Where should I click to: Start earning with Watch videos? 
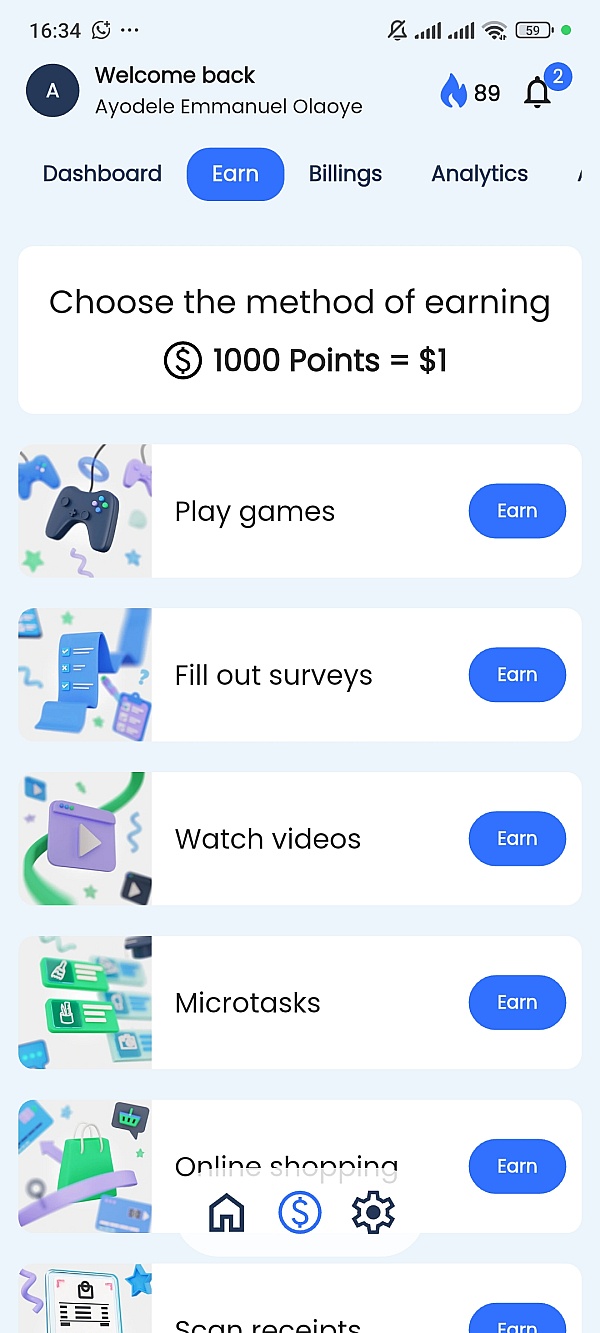coord(517,839)
